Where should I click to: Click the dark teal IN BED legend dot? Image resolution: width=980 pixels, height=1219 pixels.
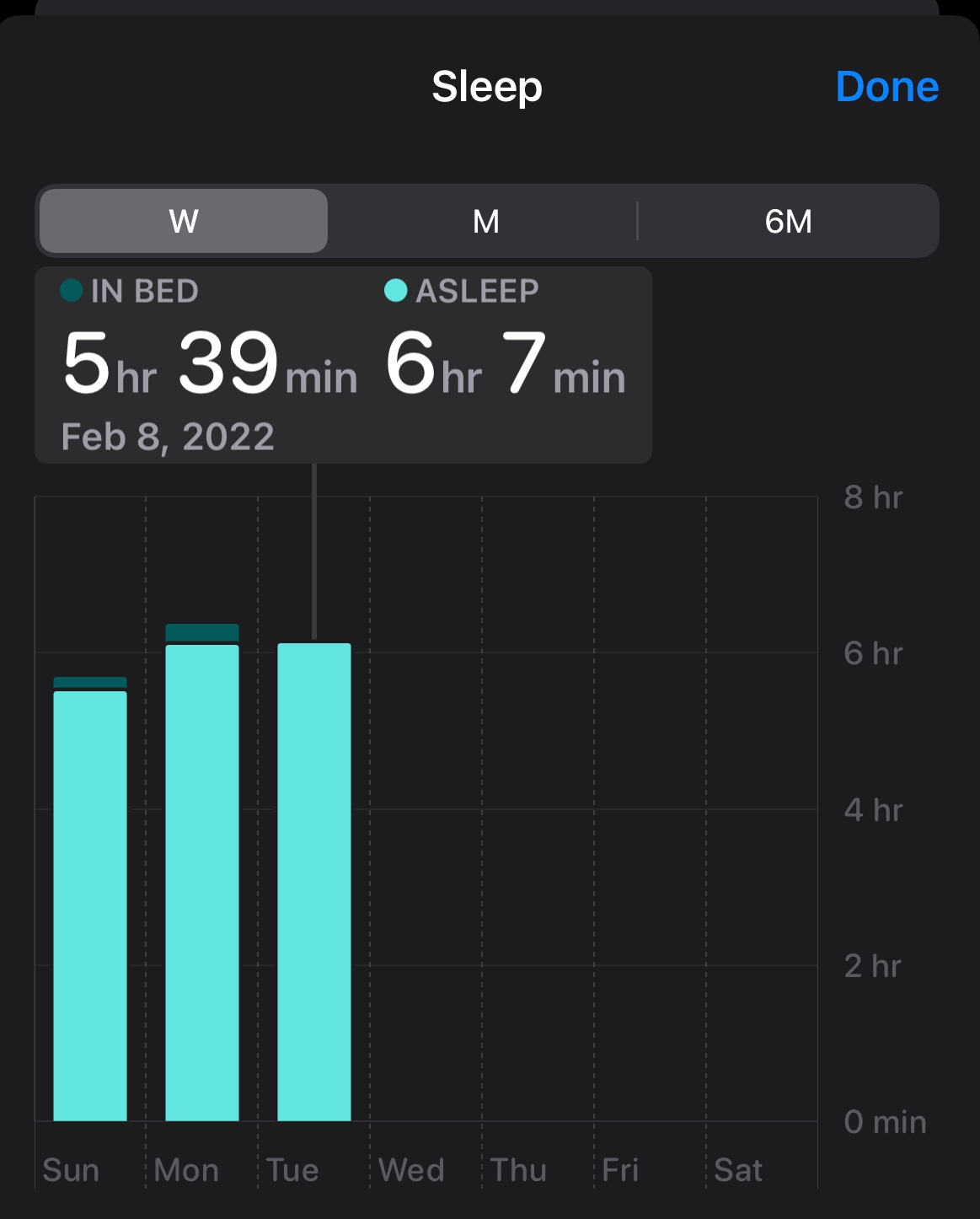click(70, 291)
